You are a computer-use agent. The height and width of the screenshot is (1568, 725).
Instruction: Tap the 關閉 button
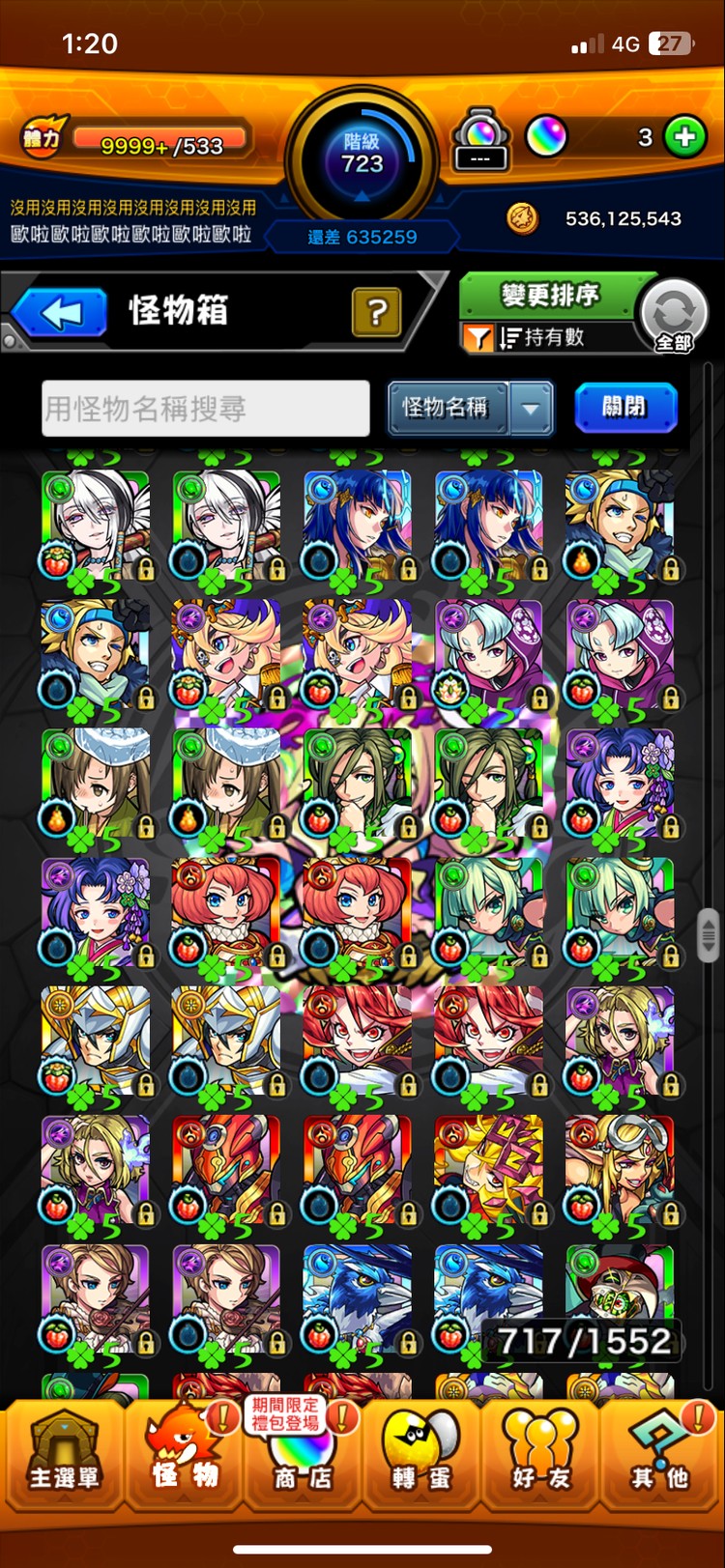click(x=624, y=407)
